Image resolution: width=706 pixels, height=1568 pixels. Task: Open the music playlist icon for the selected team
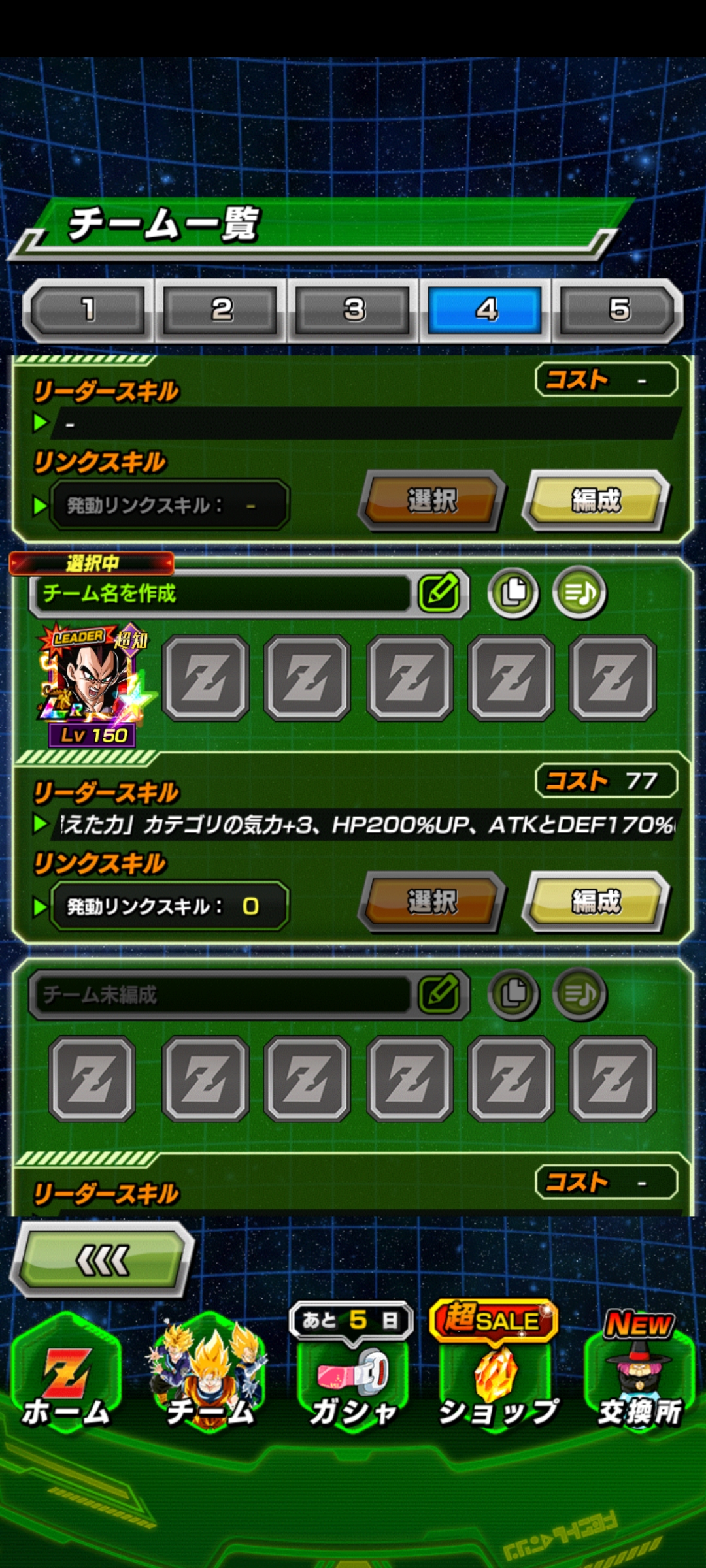point(579,593)
